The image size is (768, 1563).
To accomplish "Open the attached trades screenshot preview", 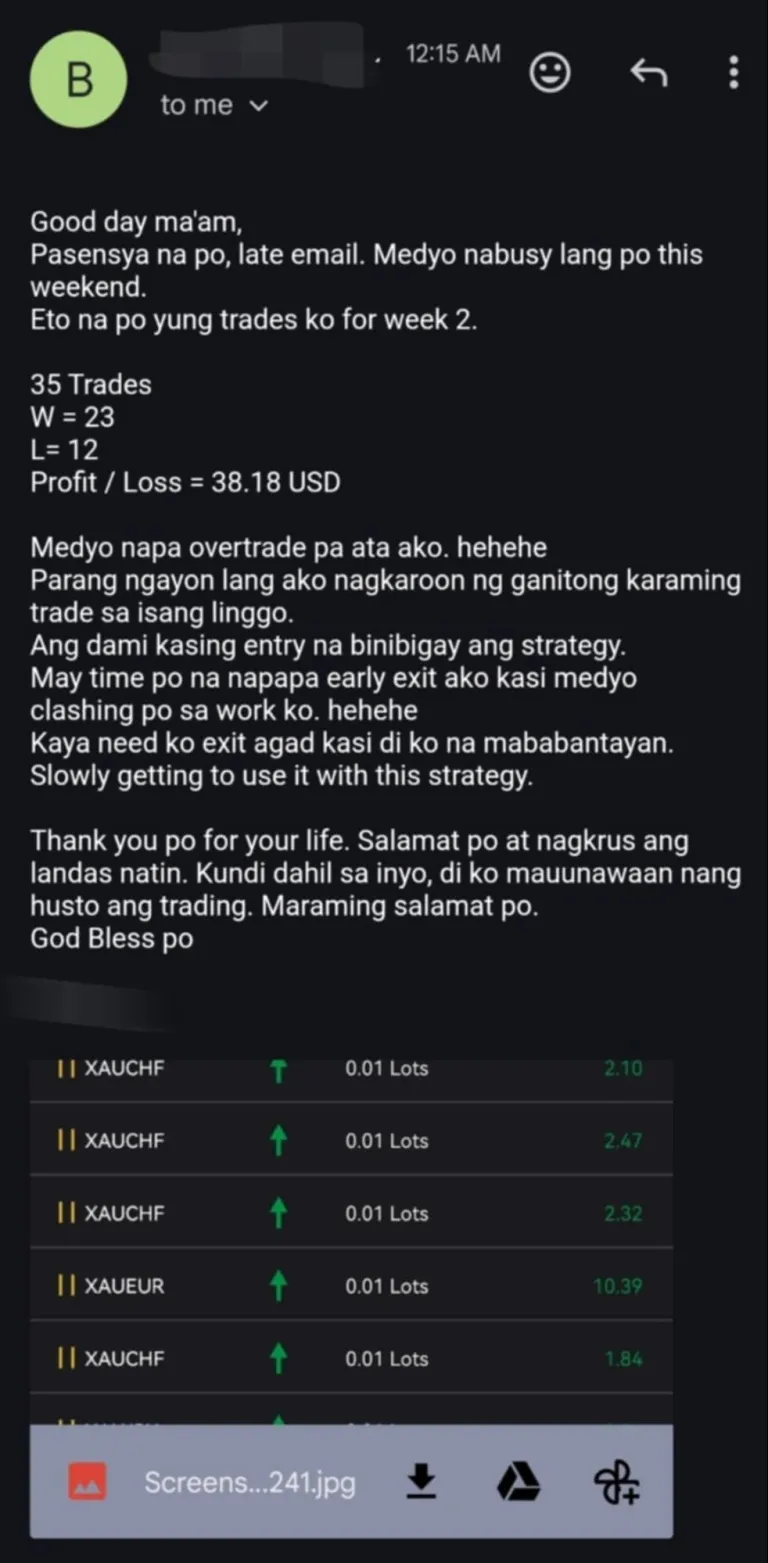I will (x=351, y=1241).
